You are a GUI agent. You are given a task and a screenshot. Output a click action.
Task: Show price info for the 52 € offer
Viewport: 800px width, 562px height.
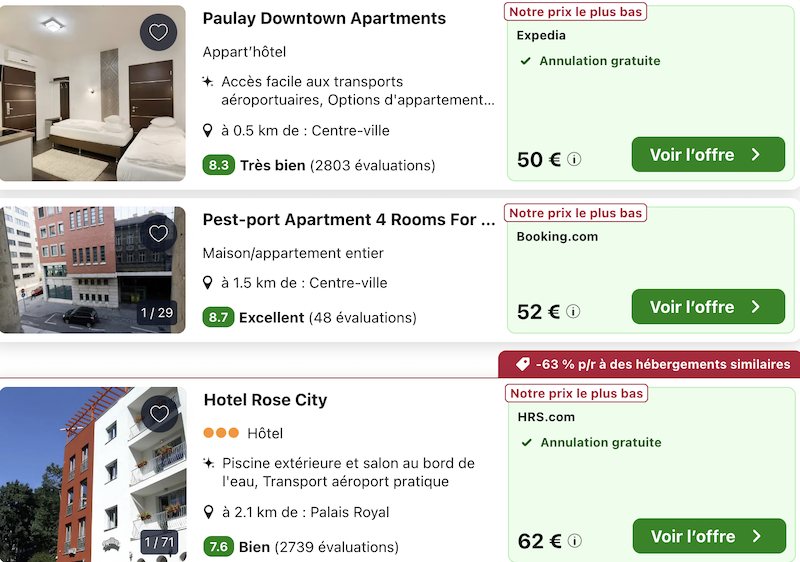click(x=573, y=312)
